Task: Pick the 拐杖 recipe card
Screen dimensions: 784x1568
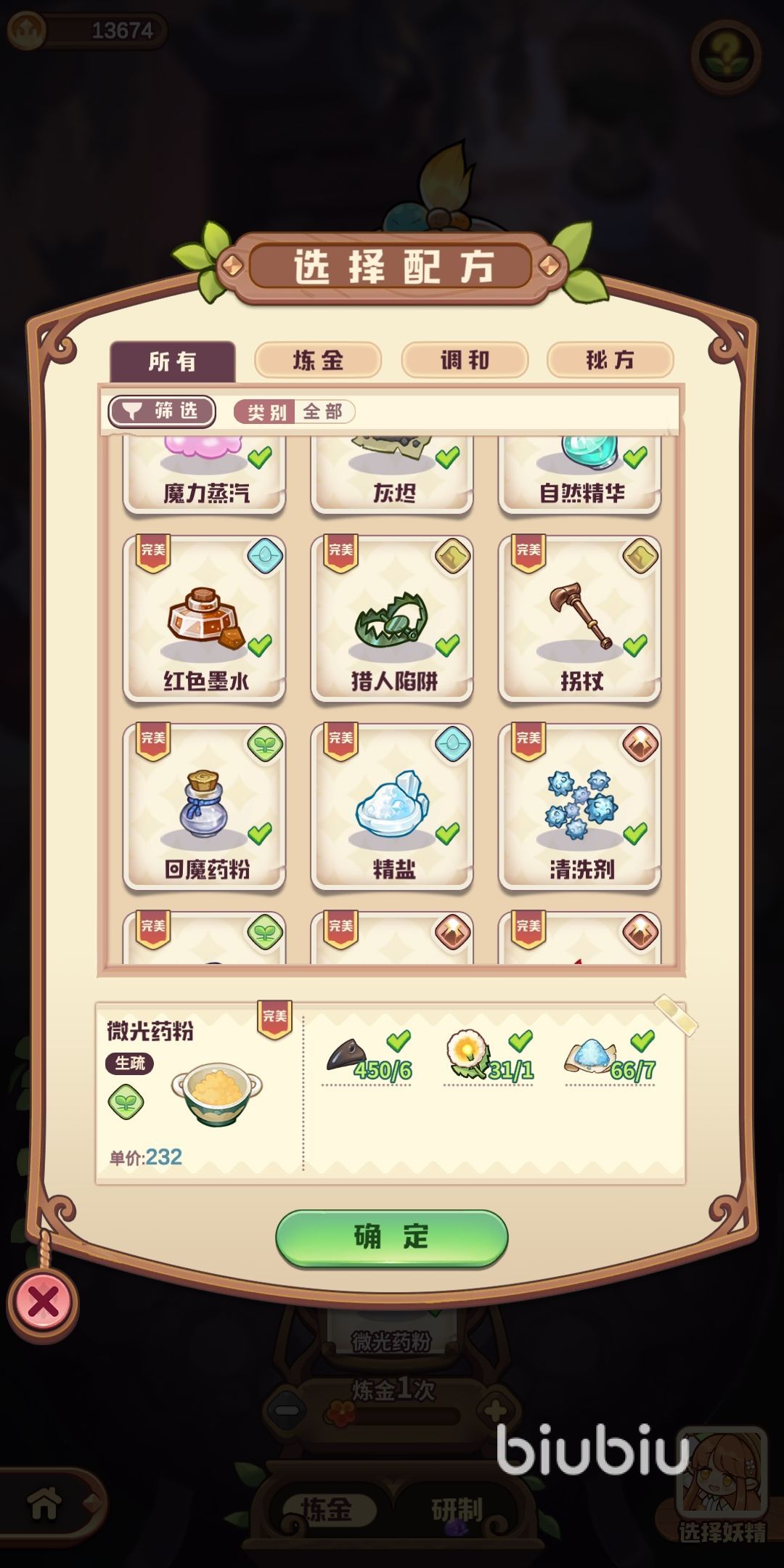Action: [579, 619]
